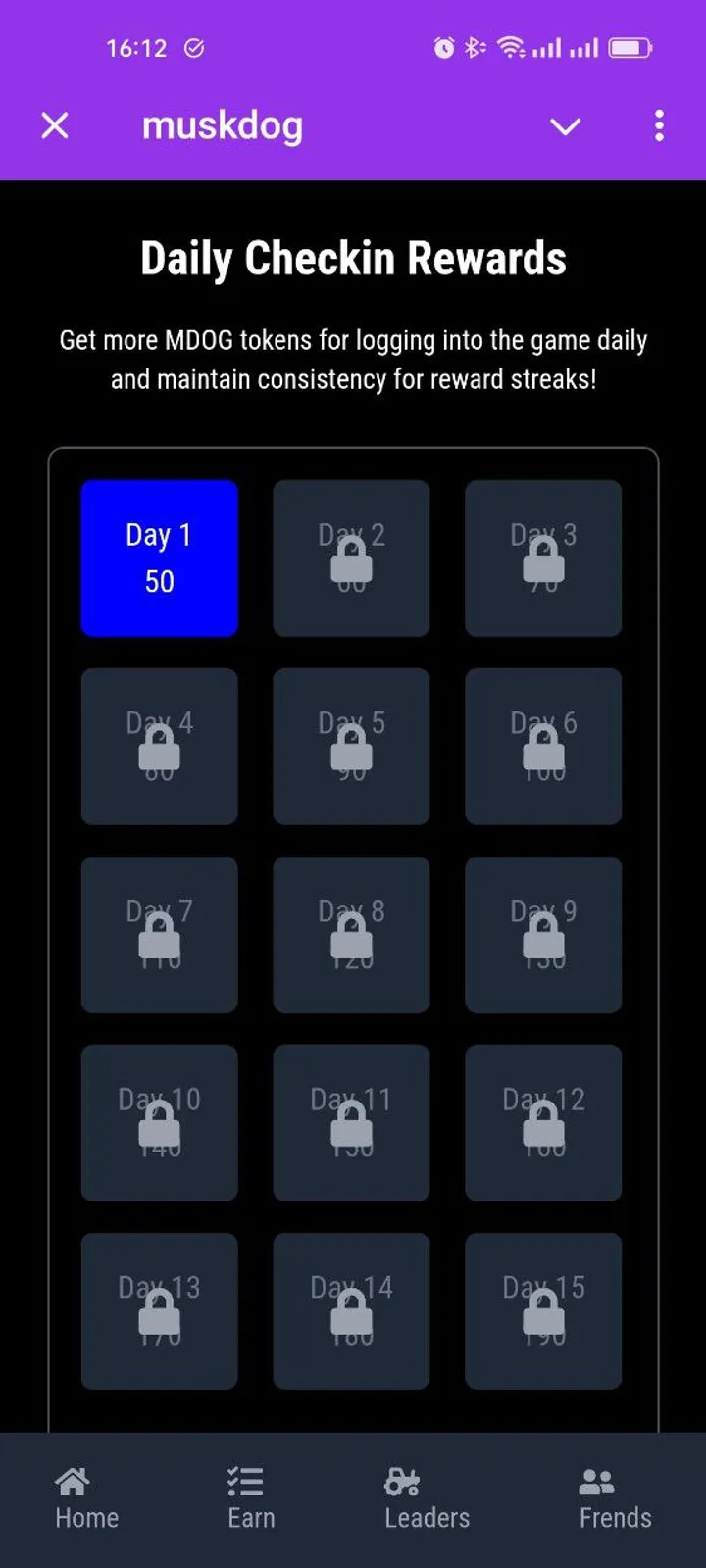
Task: Tap the locked Day 12 reward tile
Action: pyautogui.click(x=543, y=1122)
